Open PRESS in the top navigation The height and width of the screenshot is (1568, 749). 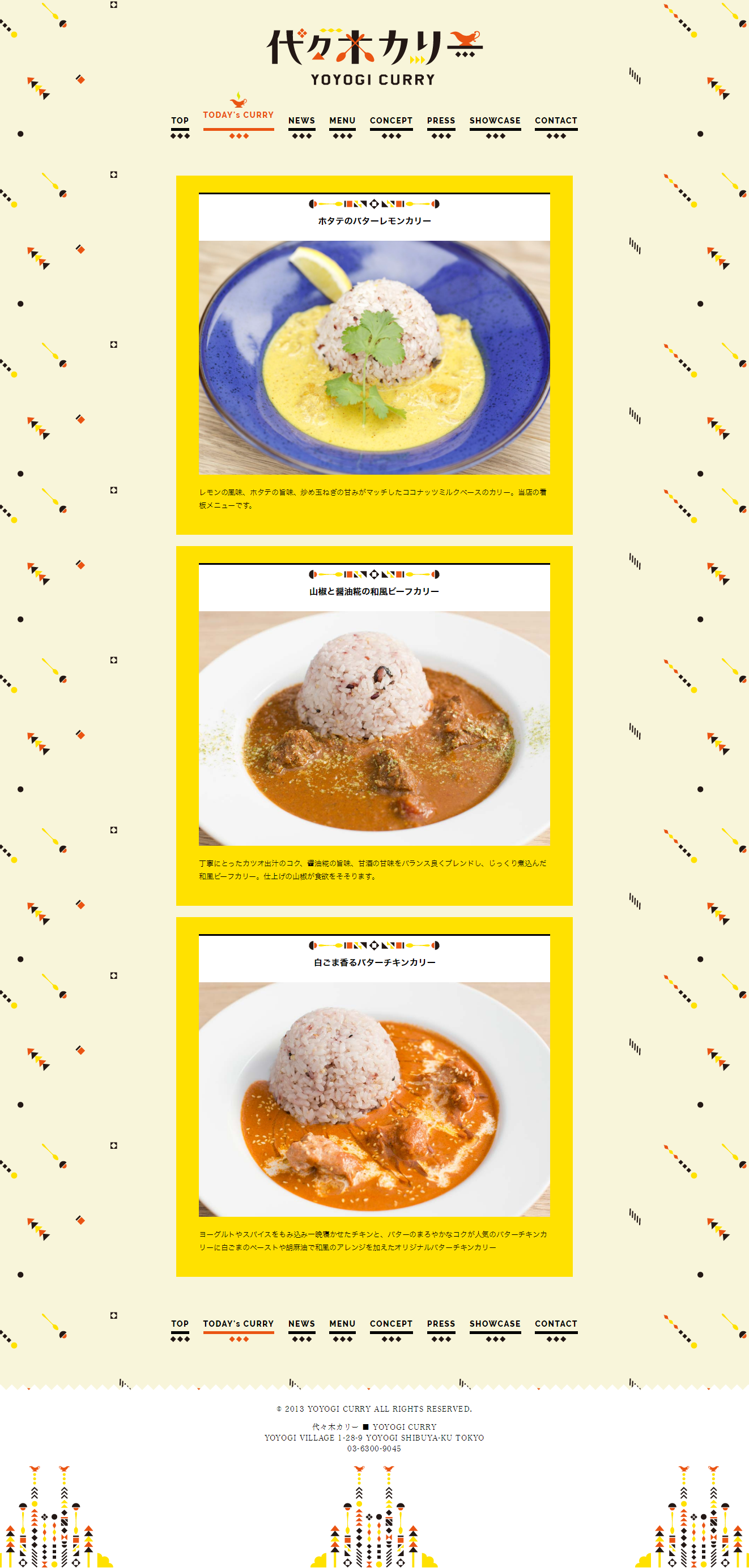[x=441, y=127]
